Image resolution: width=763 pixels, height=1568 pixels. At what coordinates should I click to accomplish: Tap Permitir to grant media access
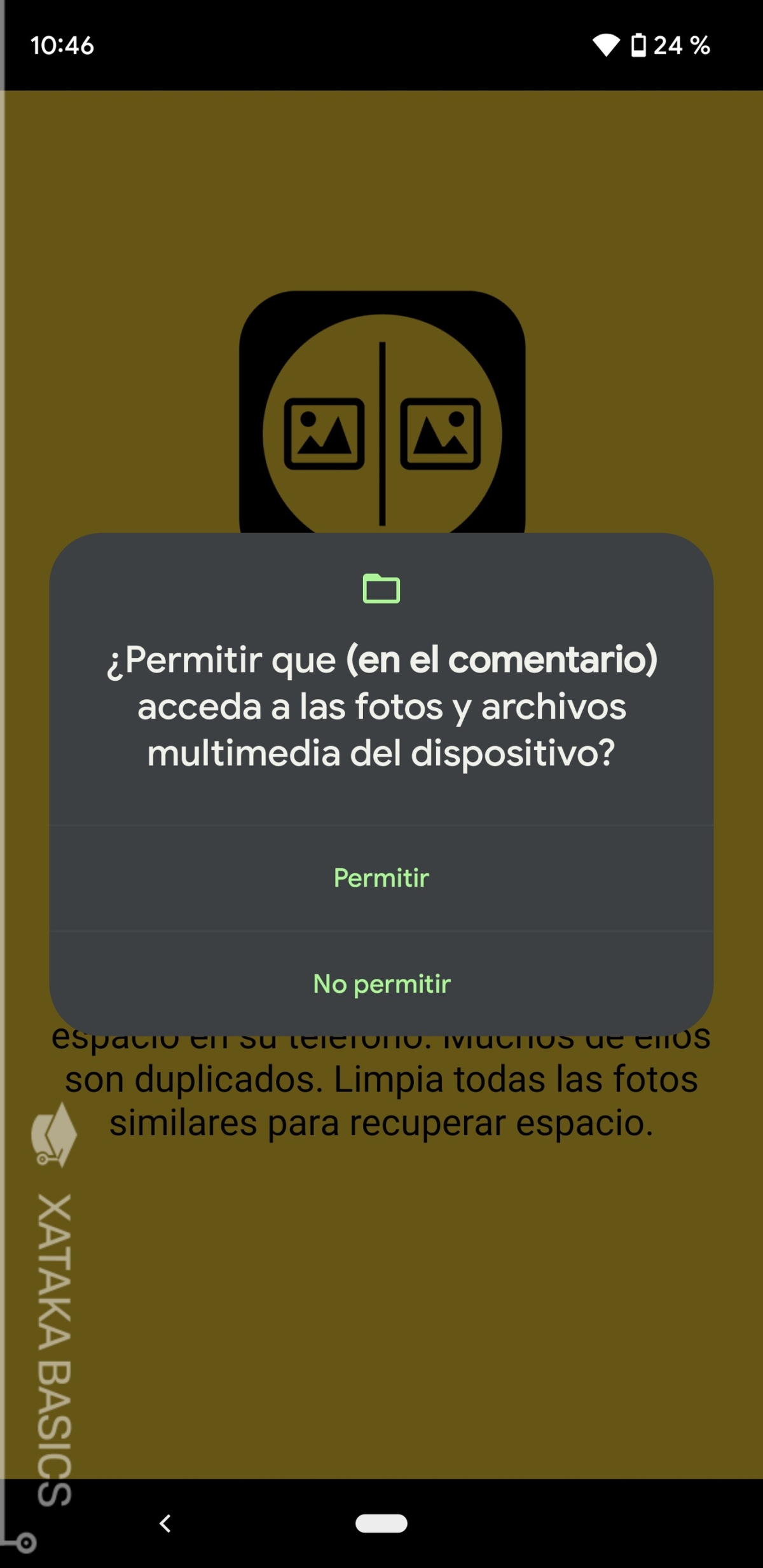(x=381, y=878)
